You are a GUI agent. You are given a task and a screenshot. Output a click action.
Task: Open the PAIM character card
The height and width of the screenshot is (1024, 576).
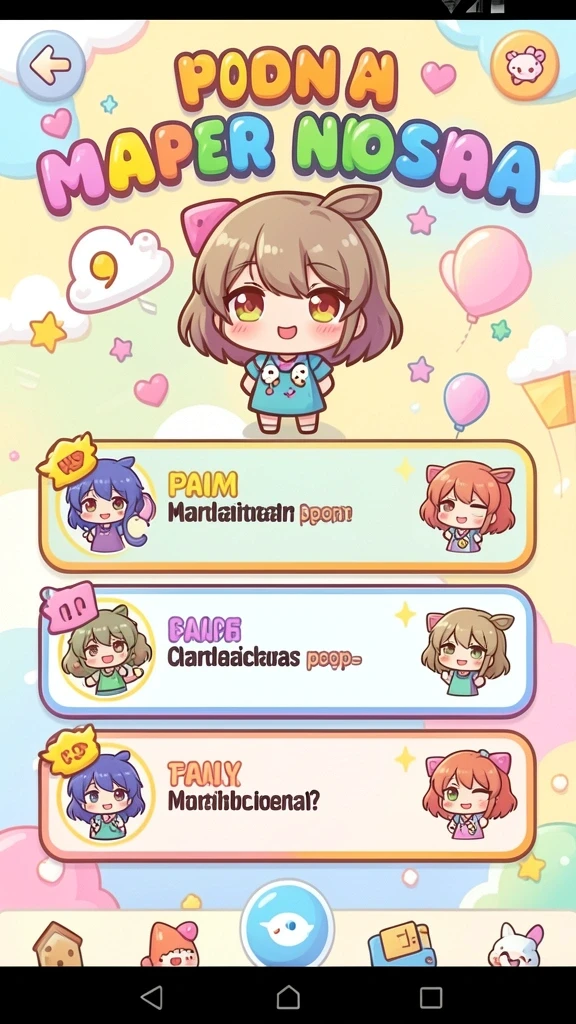point(287,506)
